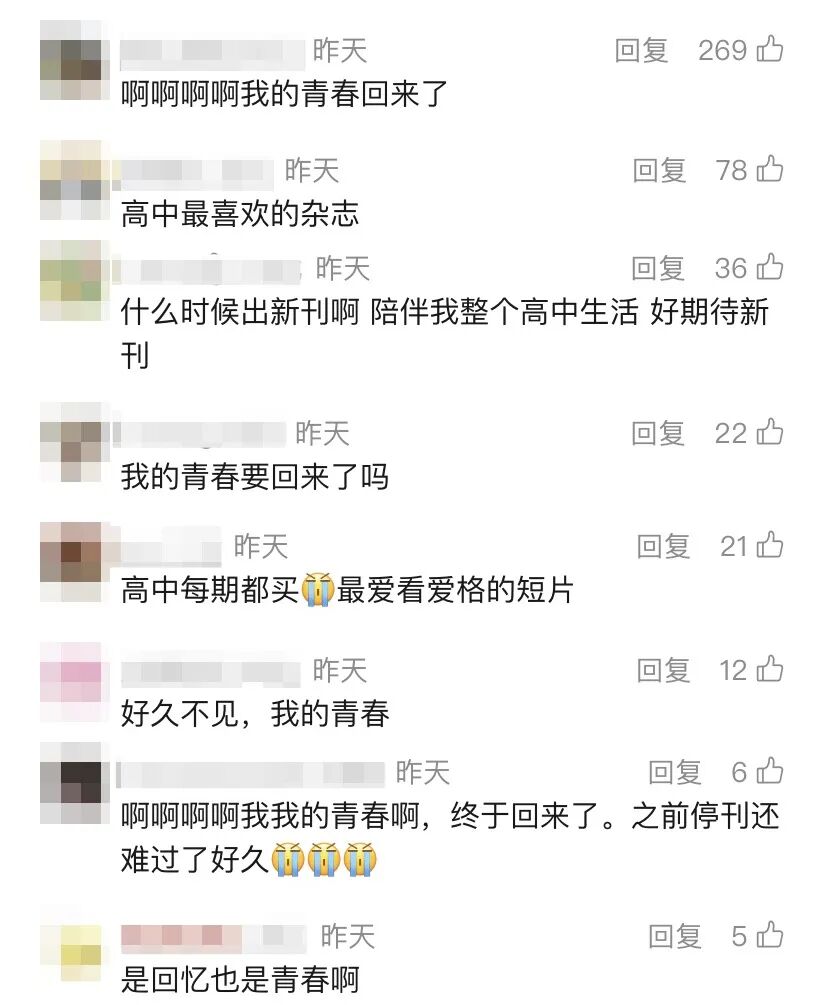Like the comment '我的青春要回来了吗'
Viewport: 828px width, 1005px height.
770,432
